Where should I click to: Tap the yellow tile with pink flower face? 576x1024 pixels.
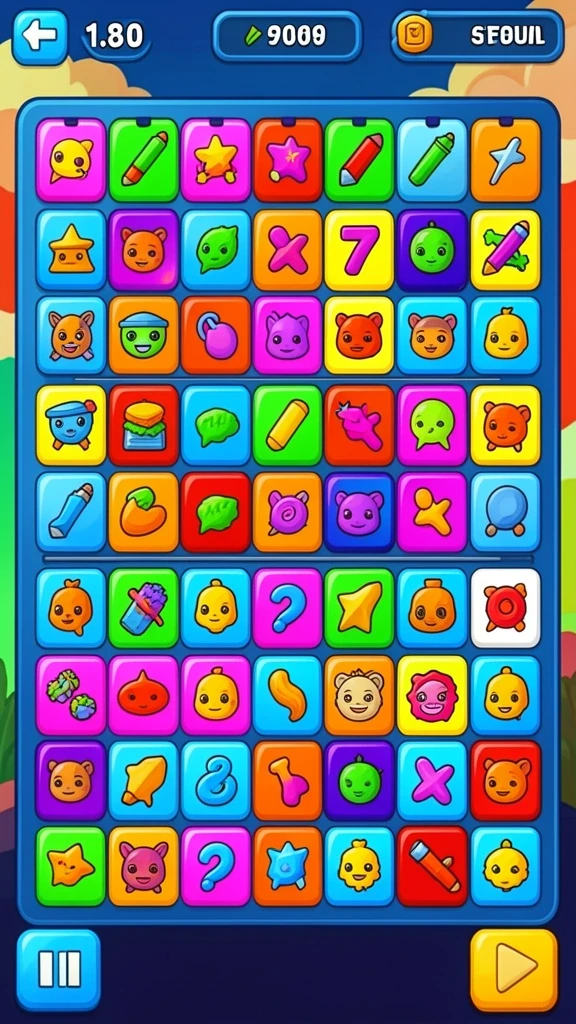(x=432, y=696)
